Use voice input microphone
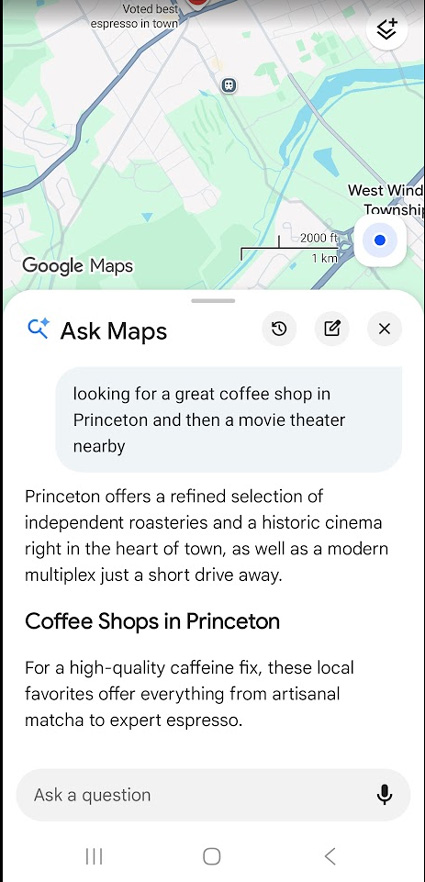Screen dimensions: 425x882 385,795
